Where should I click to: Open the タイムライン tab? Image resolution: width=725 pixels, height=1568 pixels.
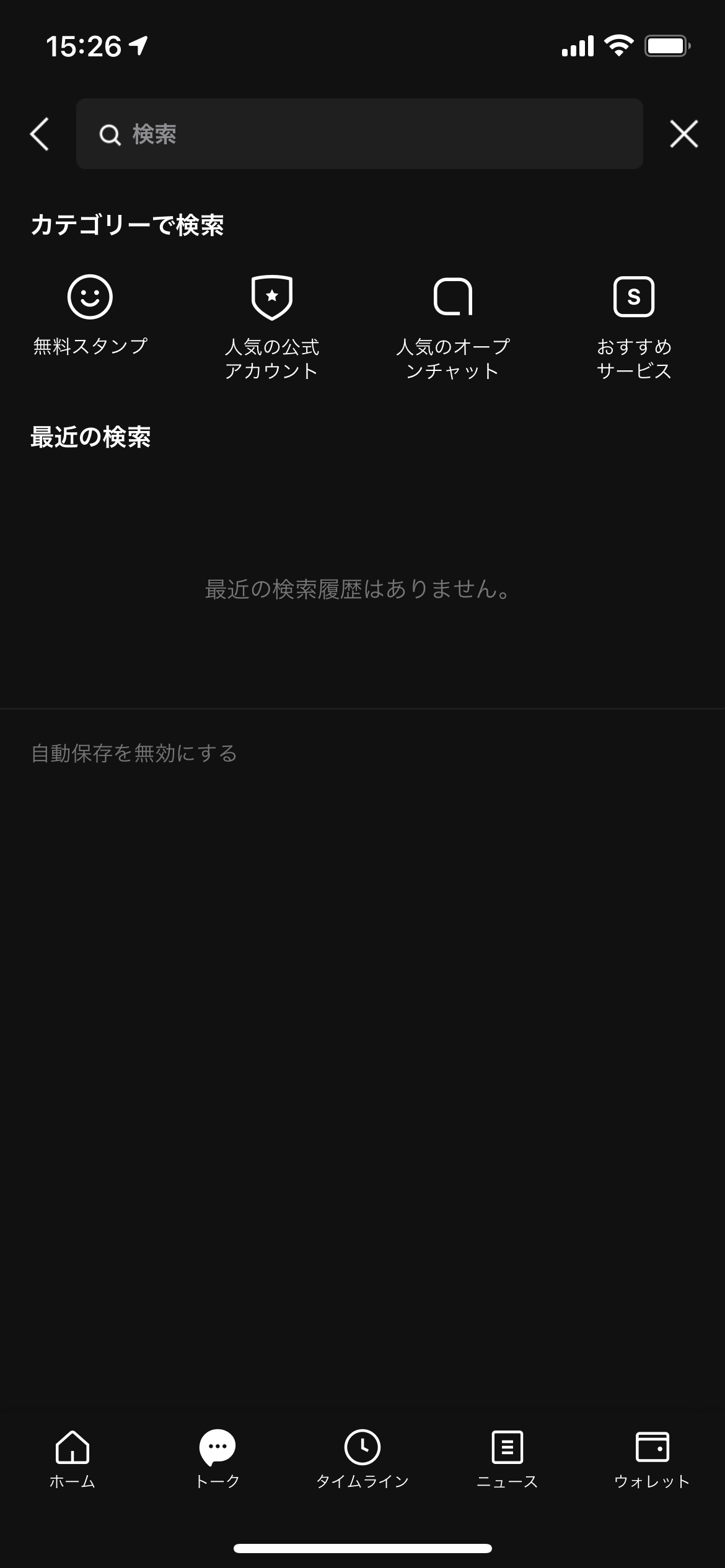click(362, 1459)
